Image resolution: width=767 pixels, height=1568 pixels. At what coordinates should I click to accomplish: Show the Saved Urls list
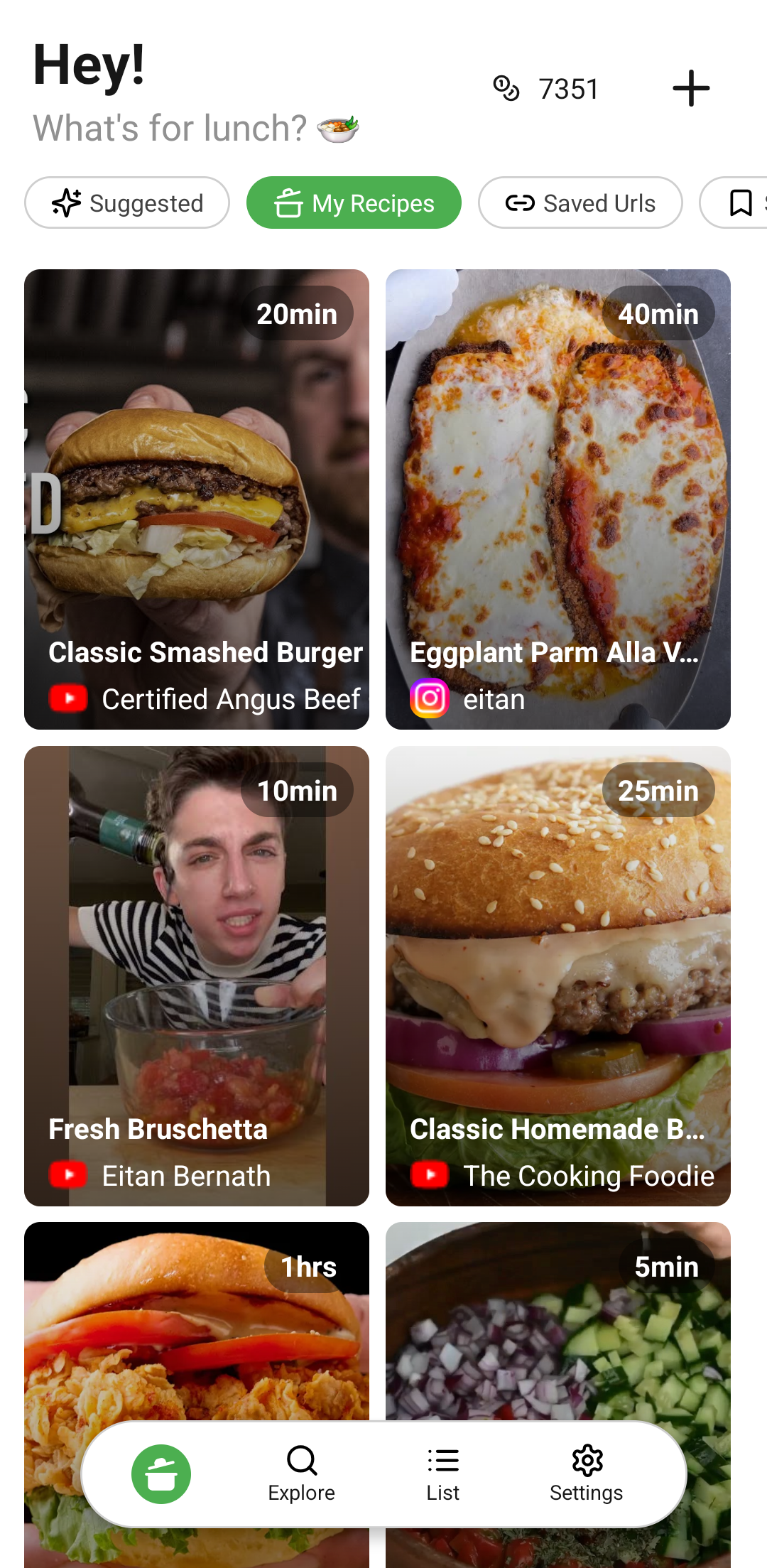point(580,203)
